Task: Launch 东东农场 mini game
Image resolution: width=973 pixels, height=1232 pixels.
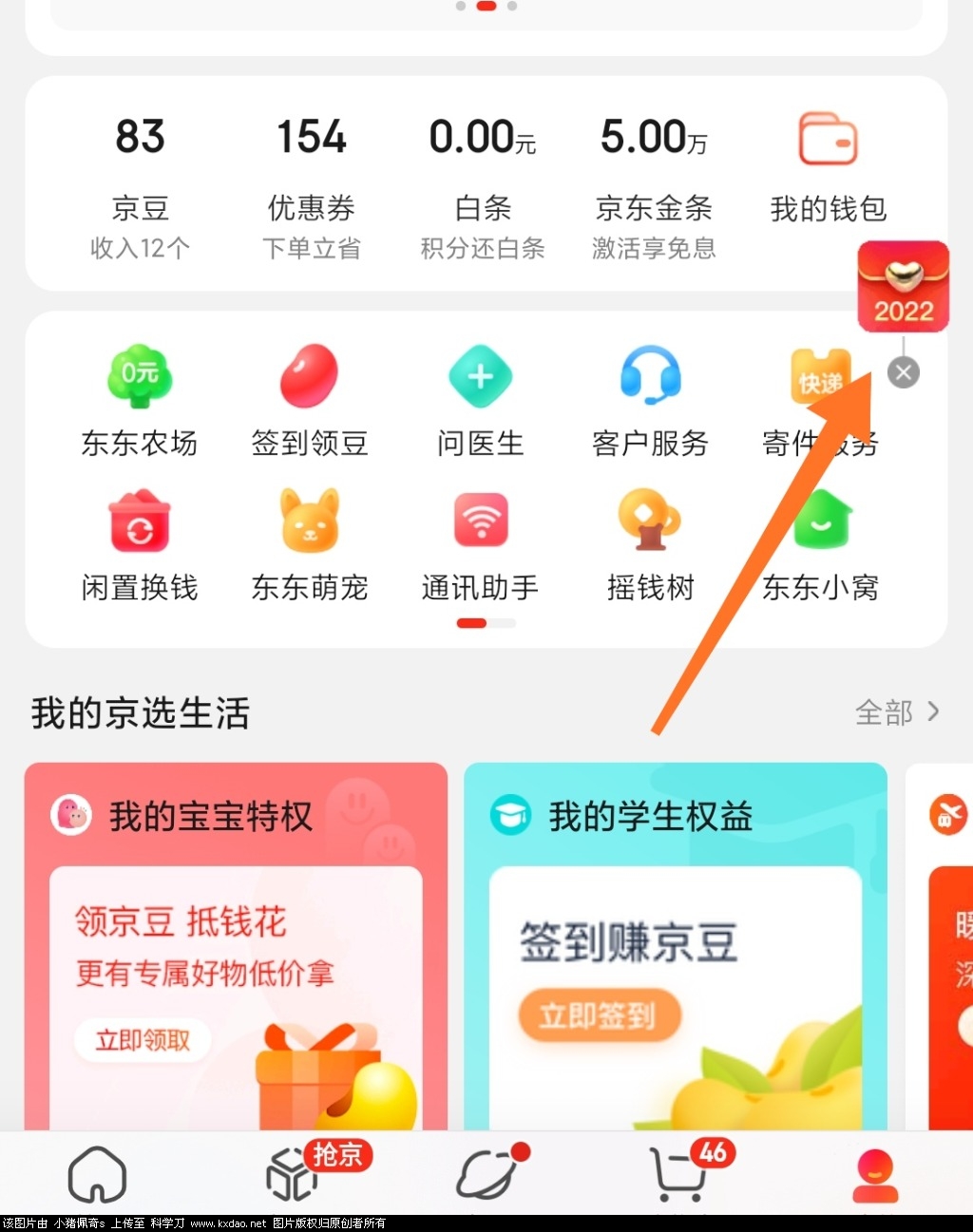Action: 140,401
